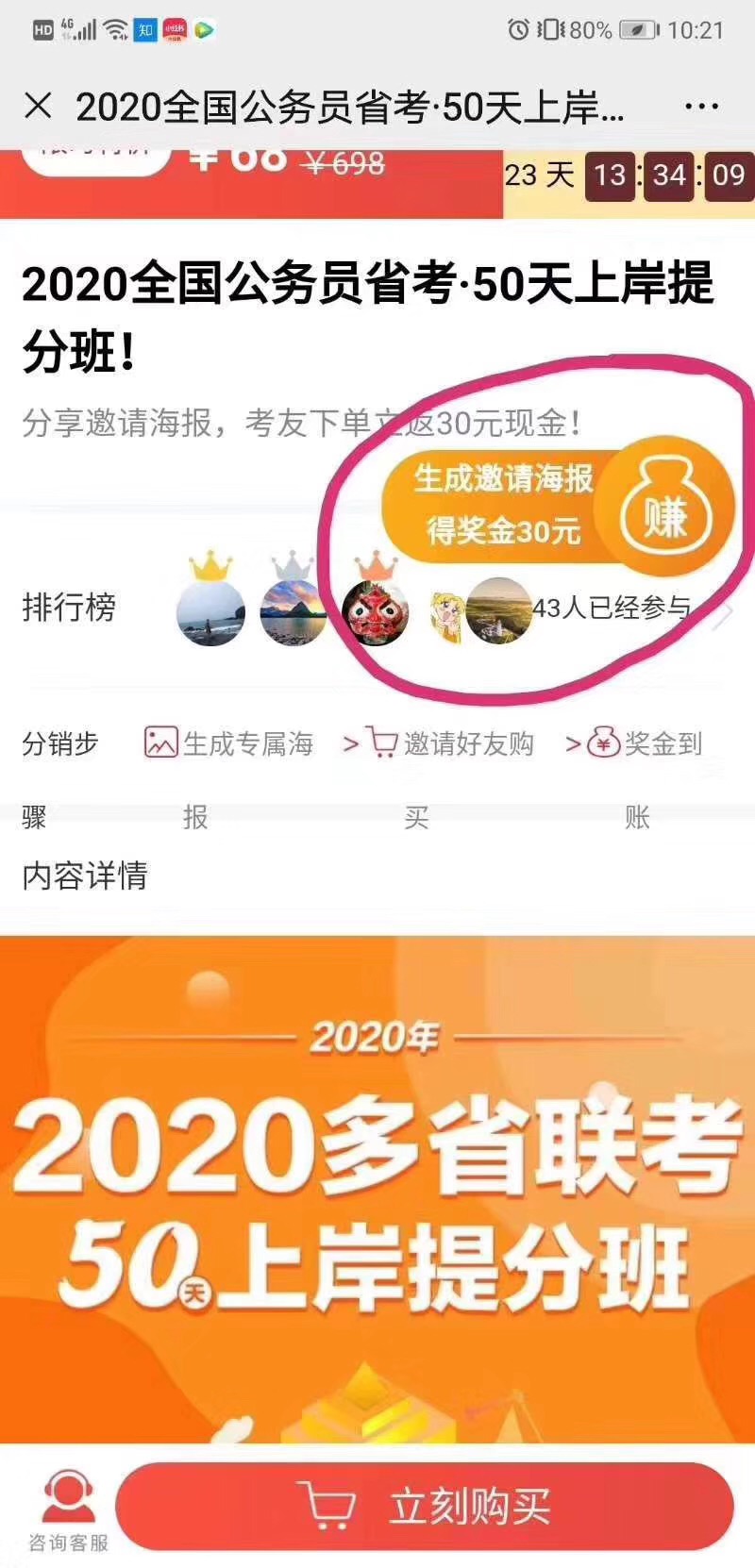Tap 立刻购买 to buy the course
The height and width of the screenshot is (1568, 755).
(425, 1507)
